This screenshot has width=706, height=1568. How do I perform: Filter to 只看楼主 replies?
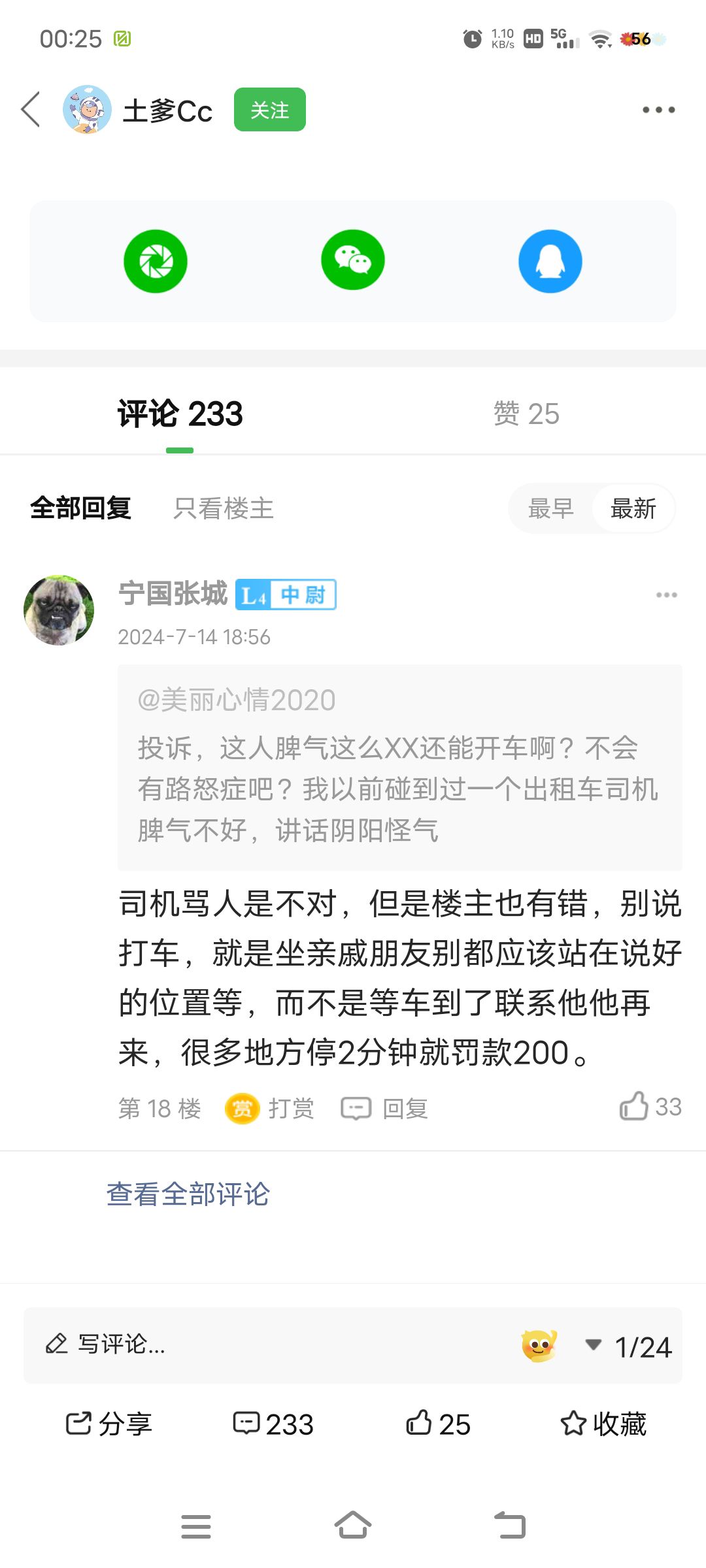[224, 508]
